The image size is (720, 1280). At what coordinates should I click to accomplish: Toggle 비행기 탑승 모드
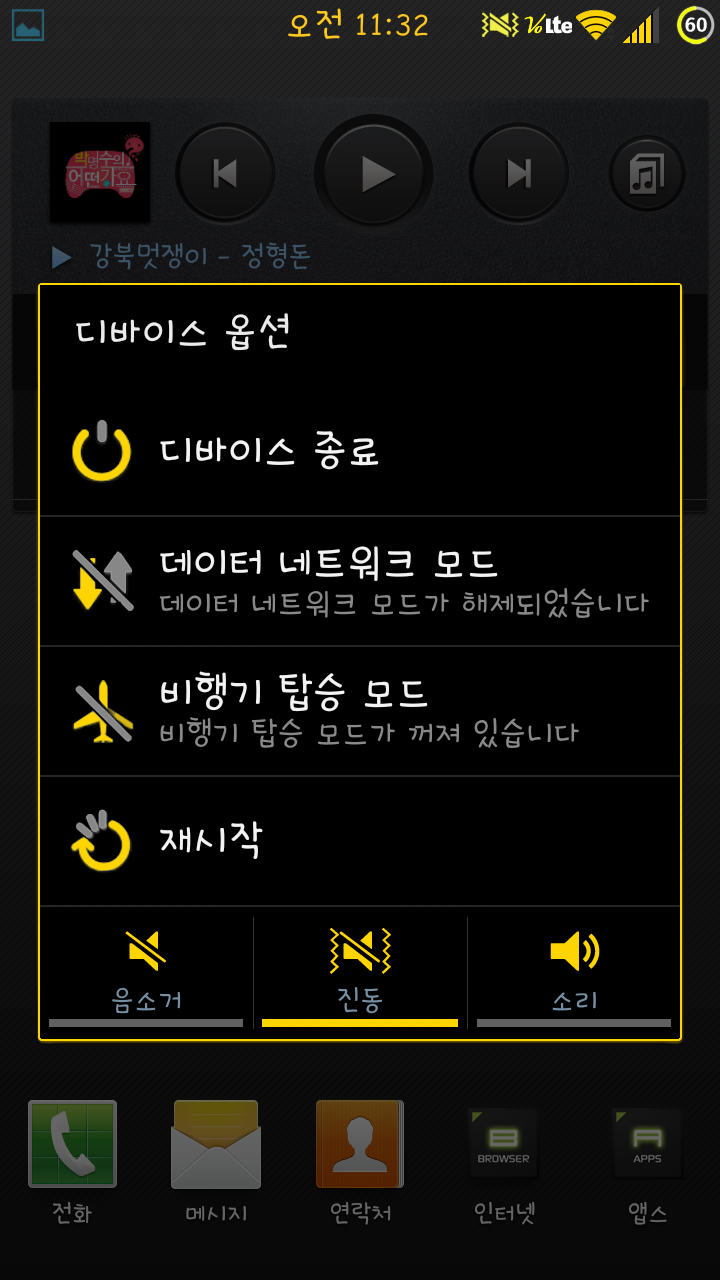pyautogui.click(x=360, y=711)
